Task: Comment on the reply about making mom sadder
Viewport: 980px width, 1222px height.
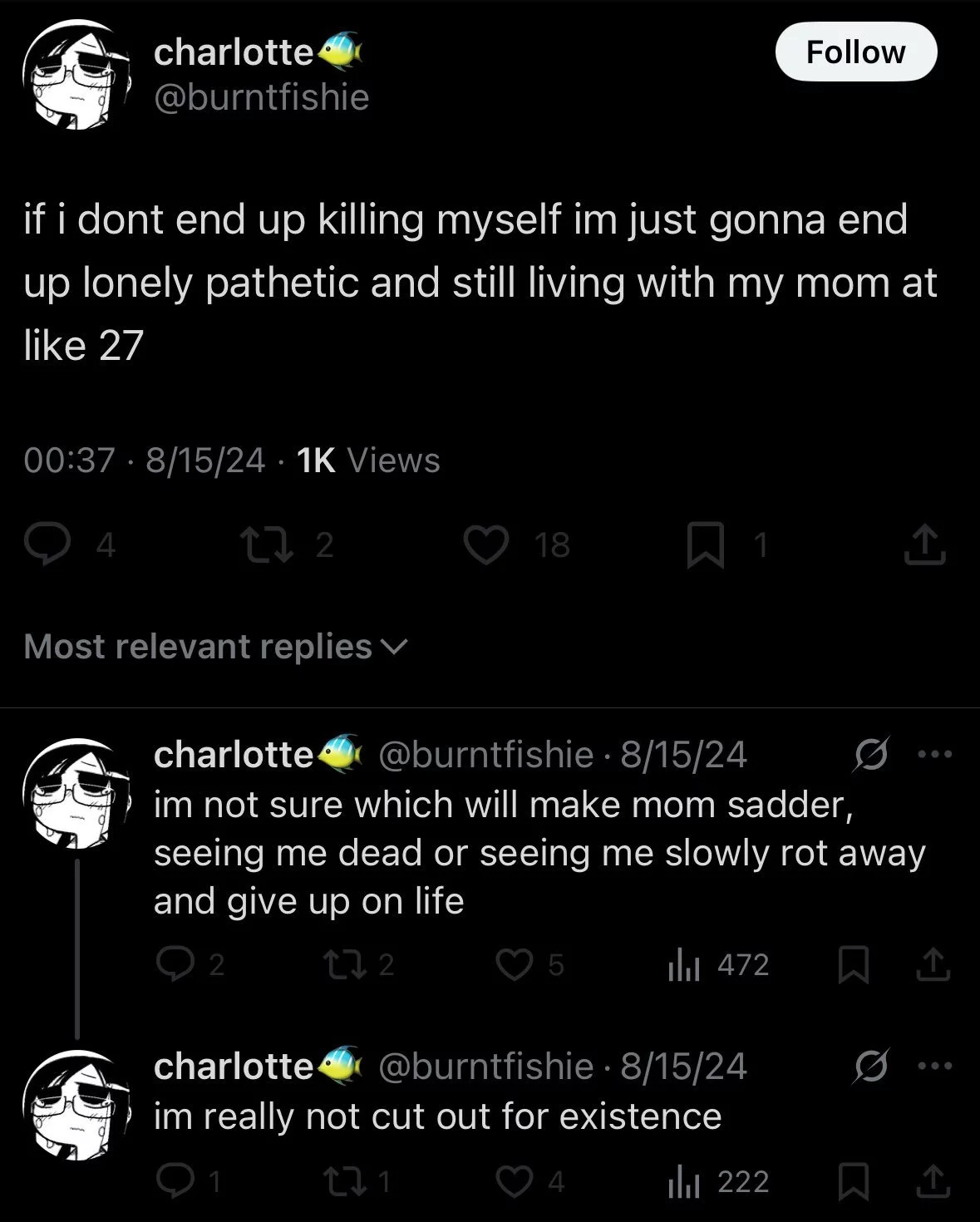Action: click(173, 965)
